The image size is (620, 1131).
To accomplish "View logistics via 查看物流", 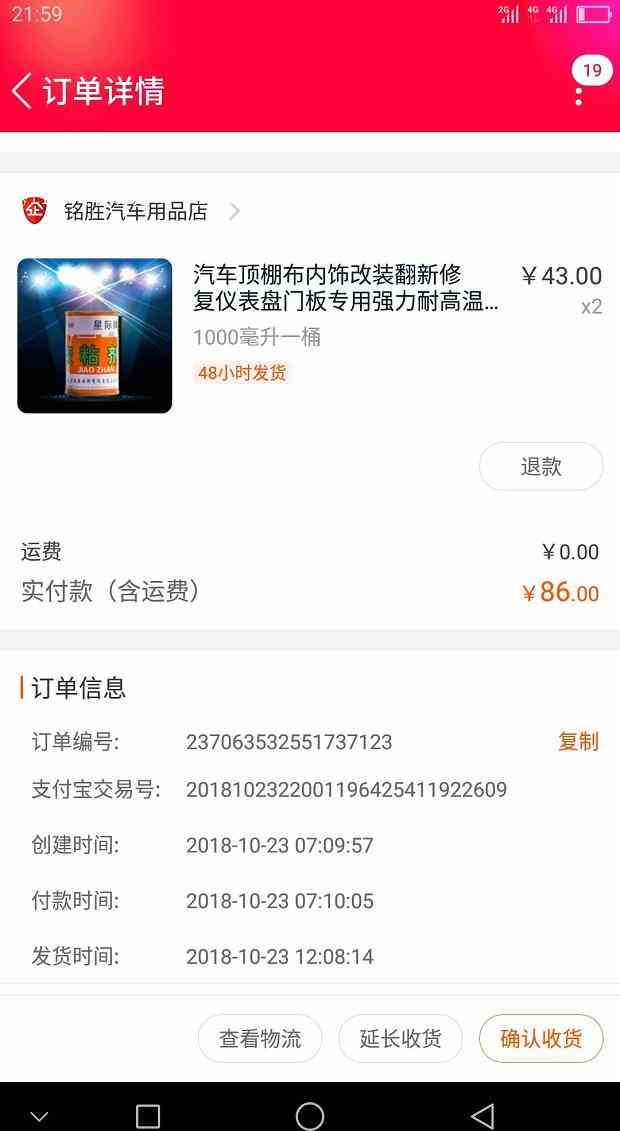I will click(260, 1038).
